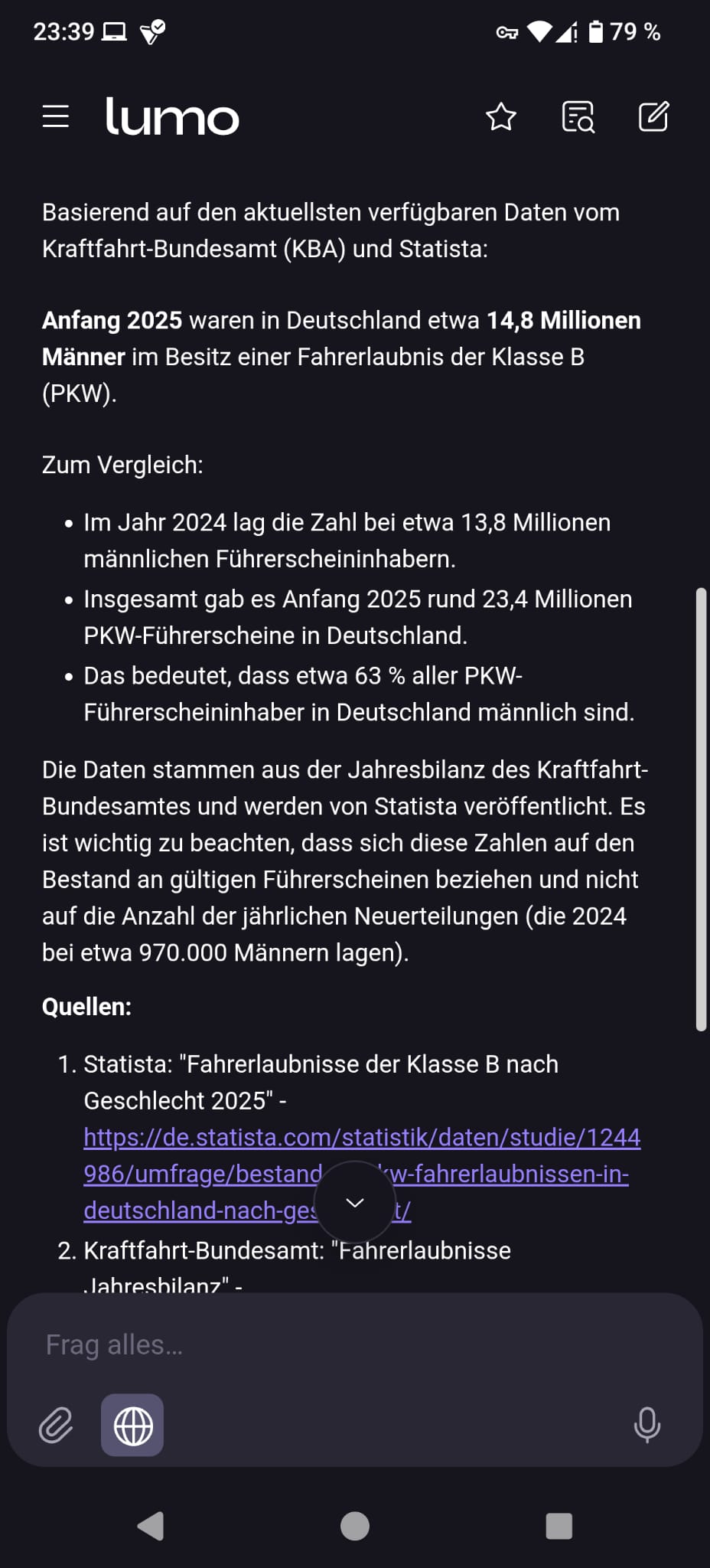Go back using the system back button
This screenshot has width=710, height=1568.
point(151,1526)
